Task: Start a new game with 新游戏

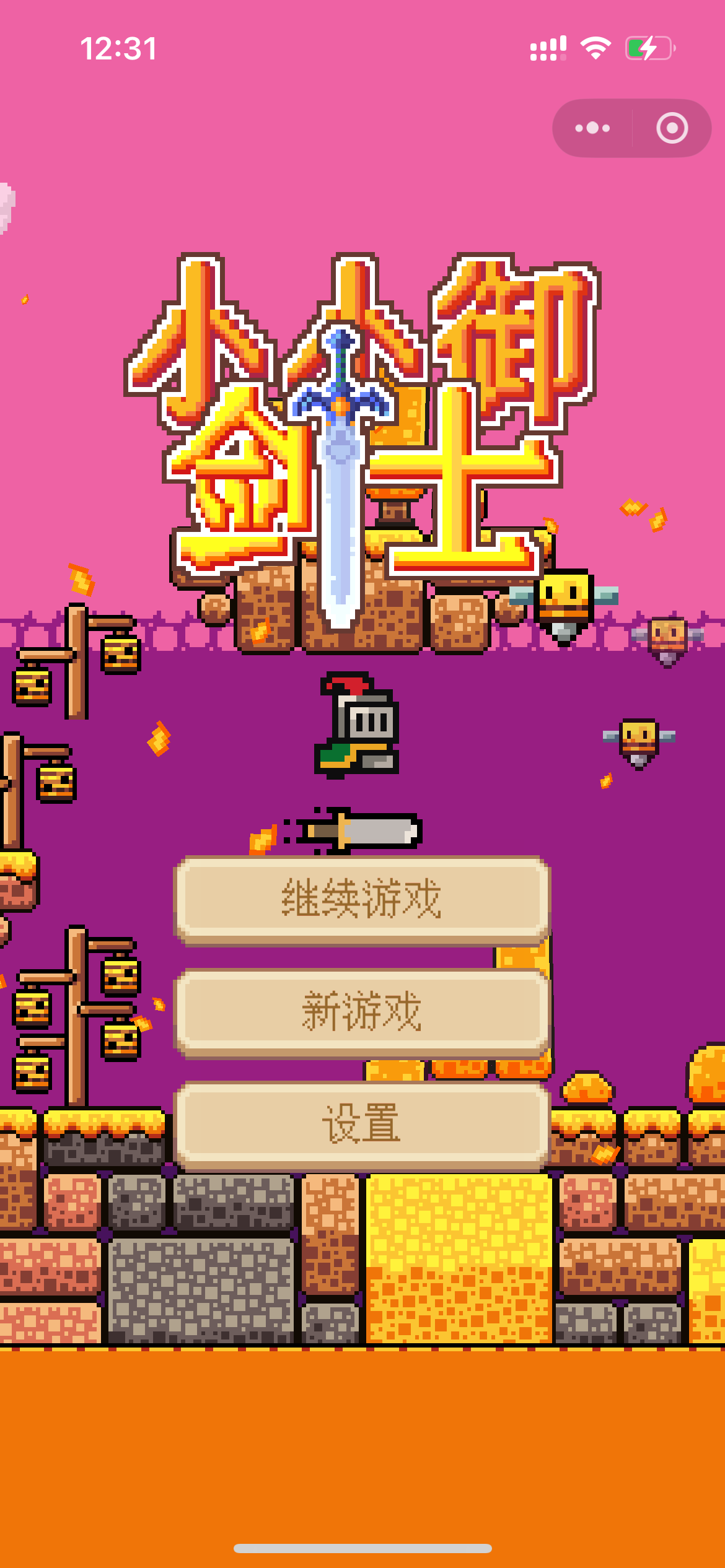Action: click(362, 1012)
